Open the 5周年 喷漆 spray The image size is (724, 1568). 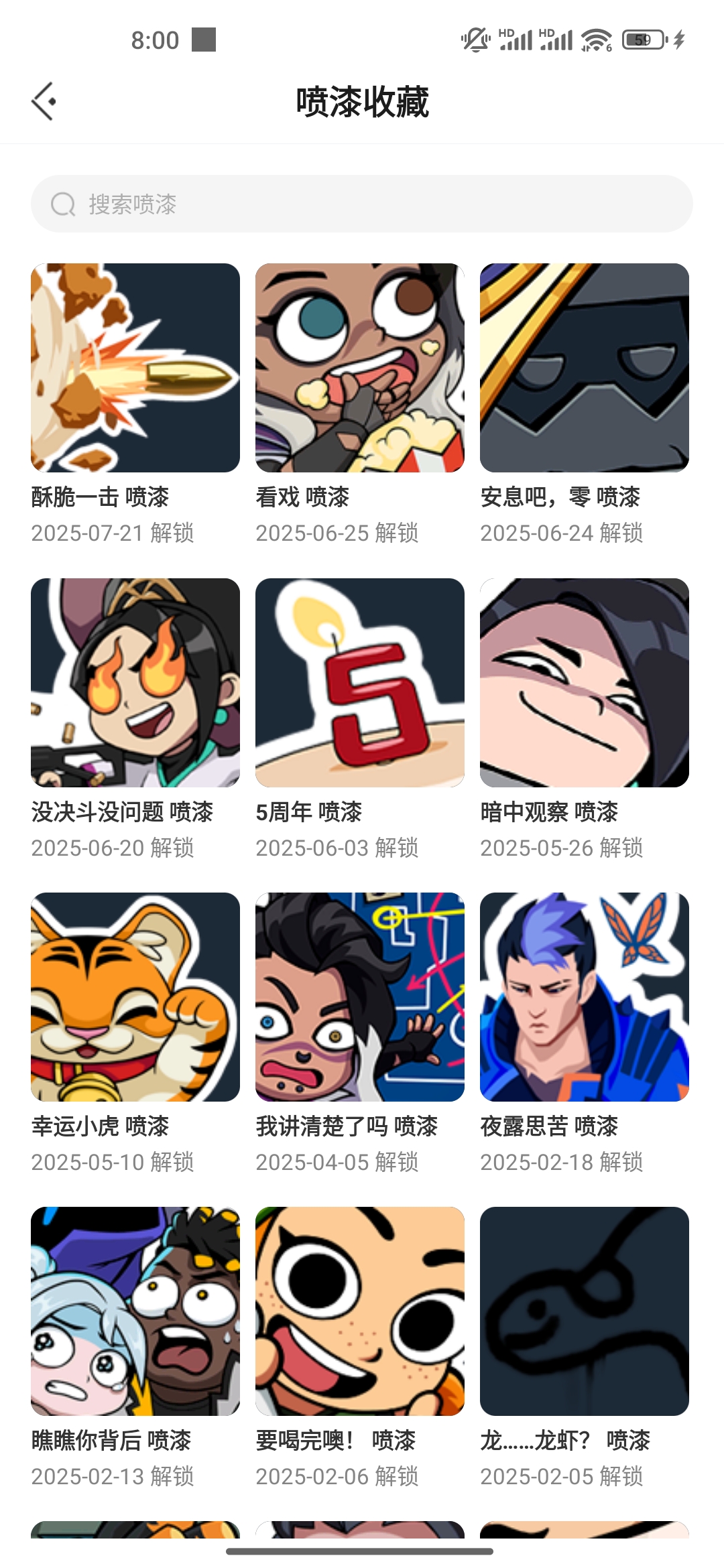point(360,683)
